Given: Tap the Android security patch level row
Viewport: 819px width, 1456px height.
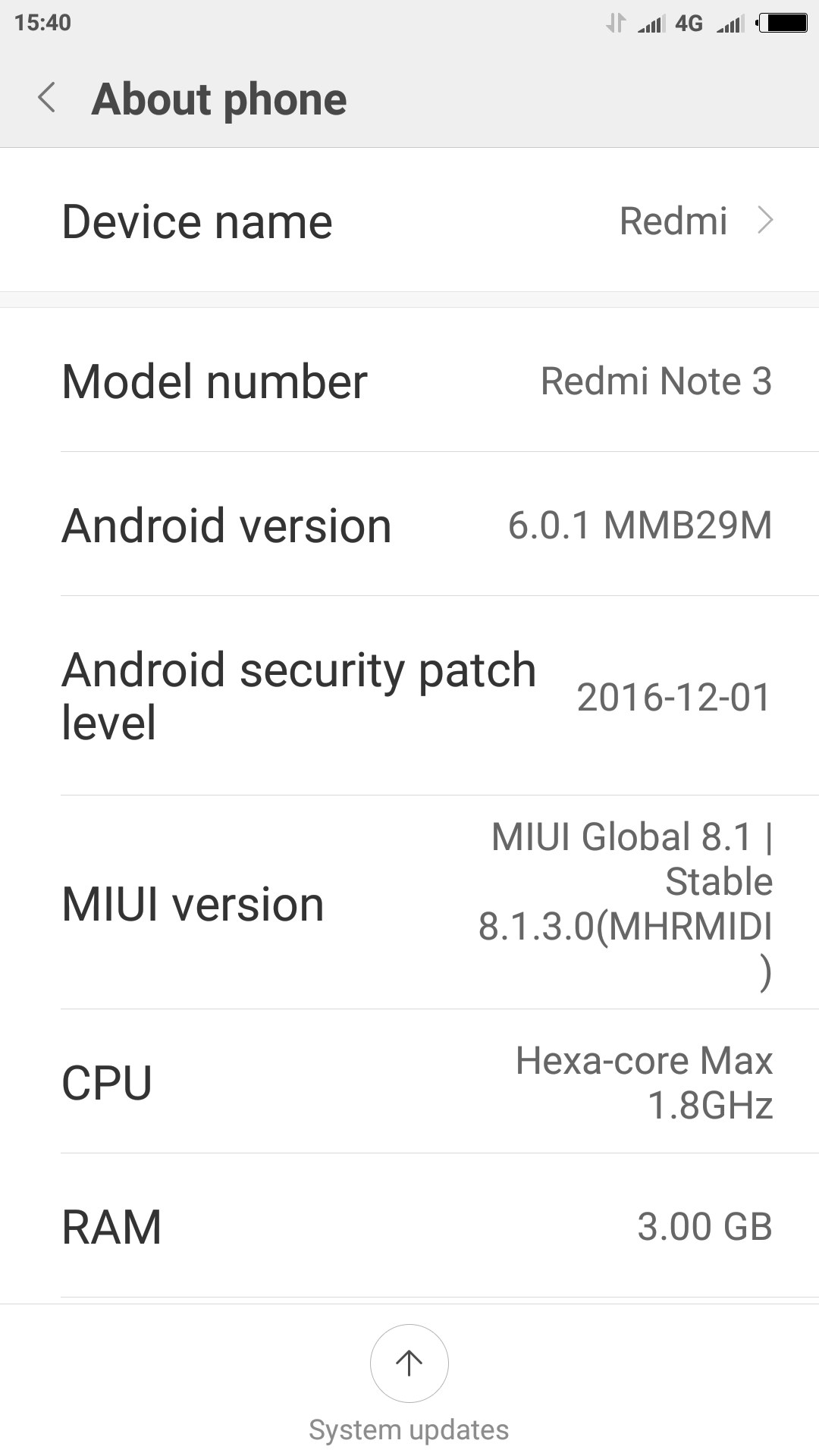Looking at the screenshot, I should [409, 696].
